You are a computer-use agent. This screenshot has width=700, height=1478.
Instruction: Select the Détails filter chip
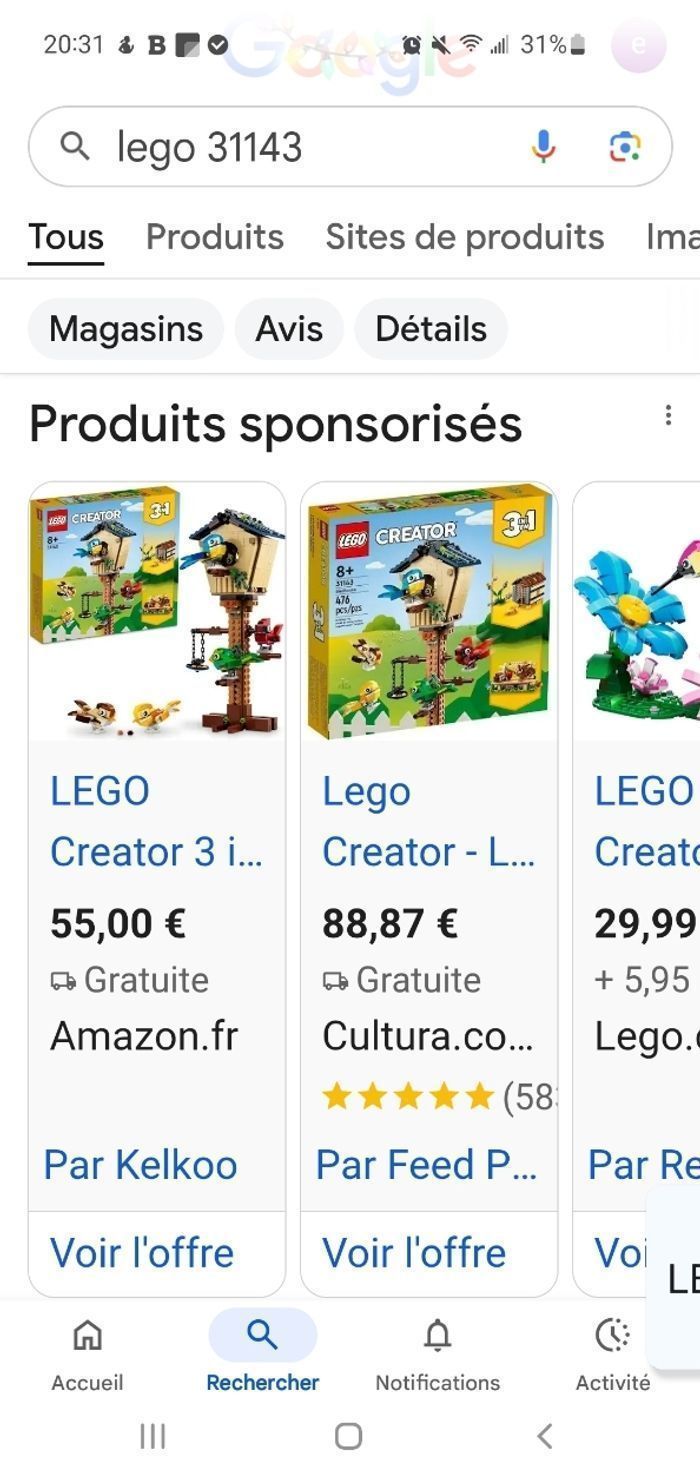point(431,329)
